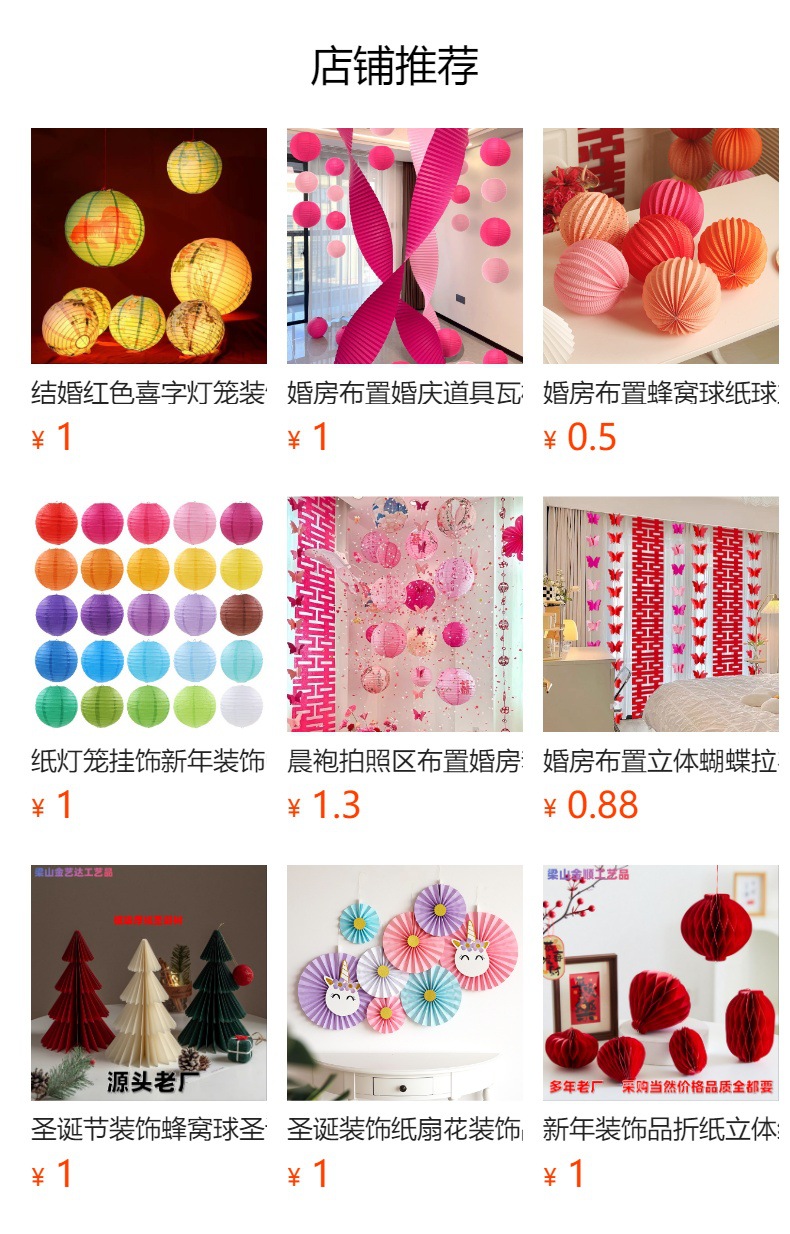Screen dimensions: 790x1234
Task: Open the 婚房布置立体蝴蝶拉 product priced ¥0.88
Action: [661, 661]
